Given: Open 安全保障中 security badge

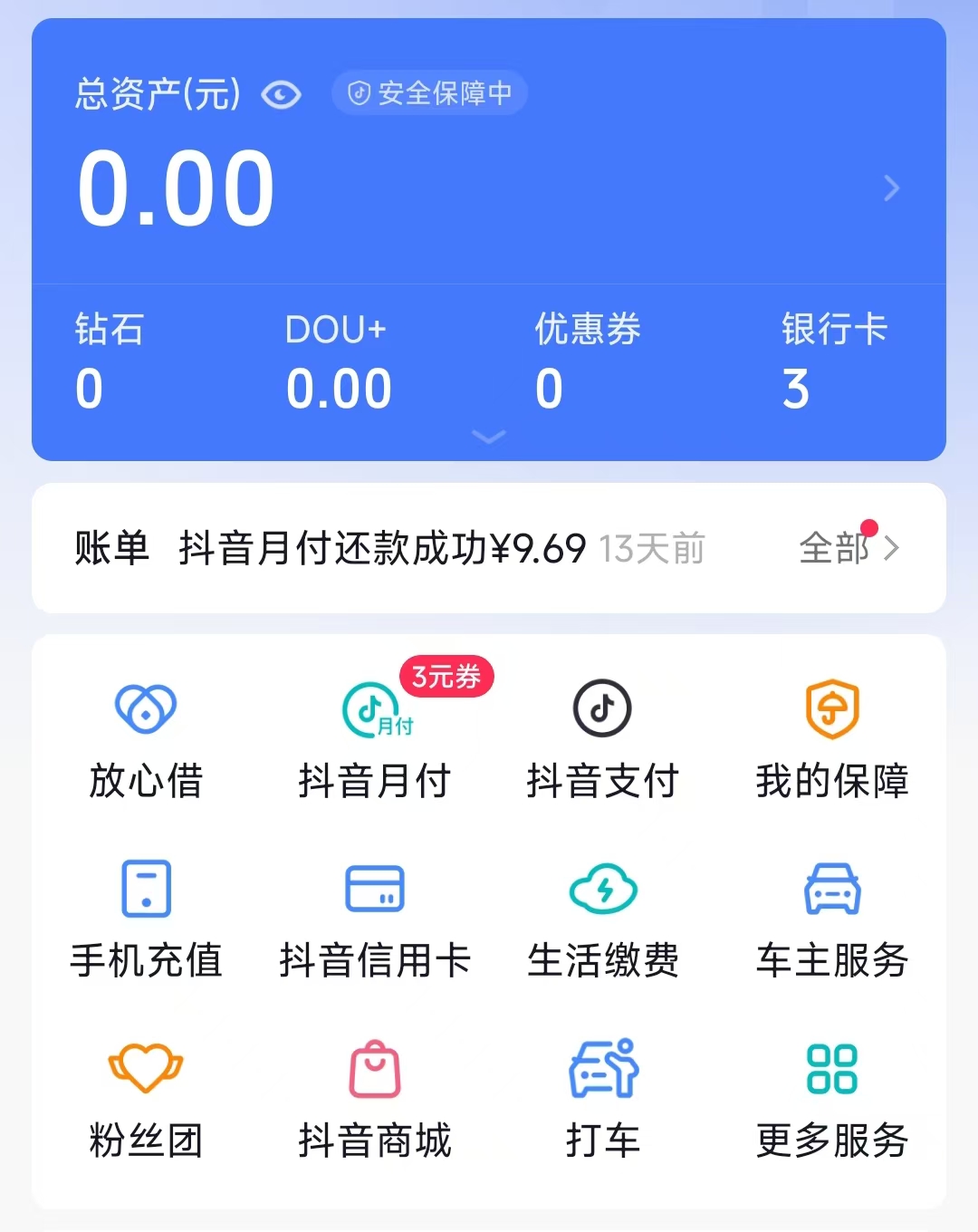Looking at the screenshot, I should click(x=429, y=92).
